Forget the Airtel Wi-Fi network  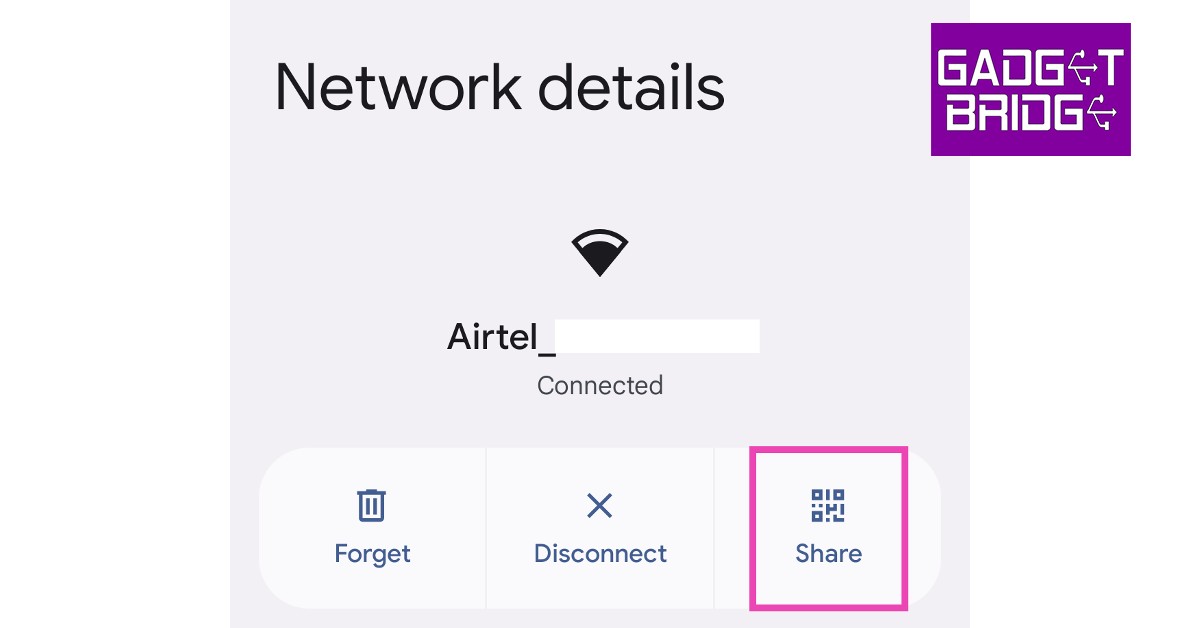click(372, 527)
